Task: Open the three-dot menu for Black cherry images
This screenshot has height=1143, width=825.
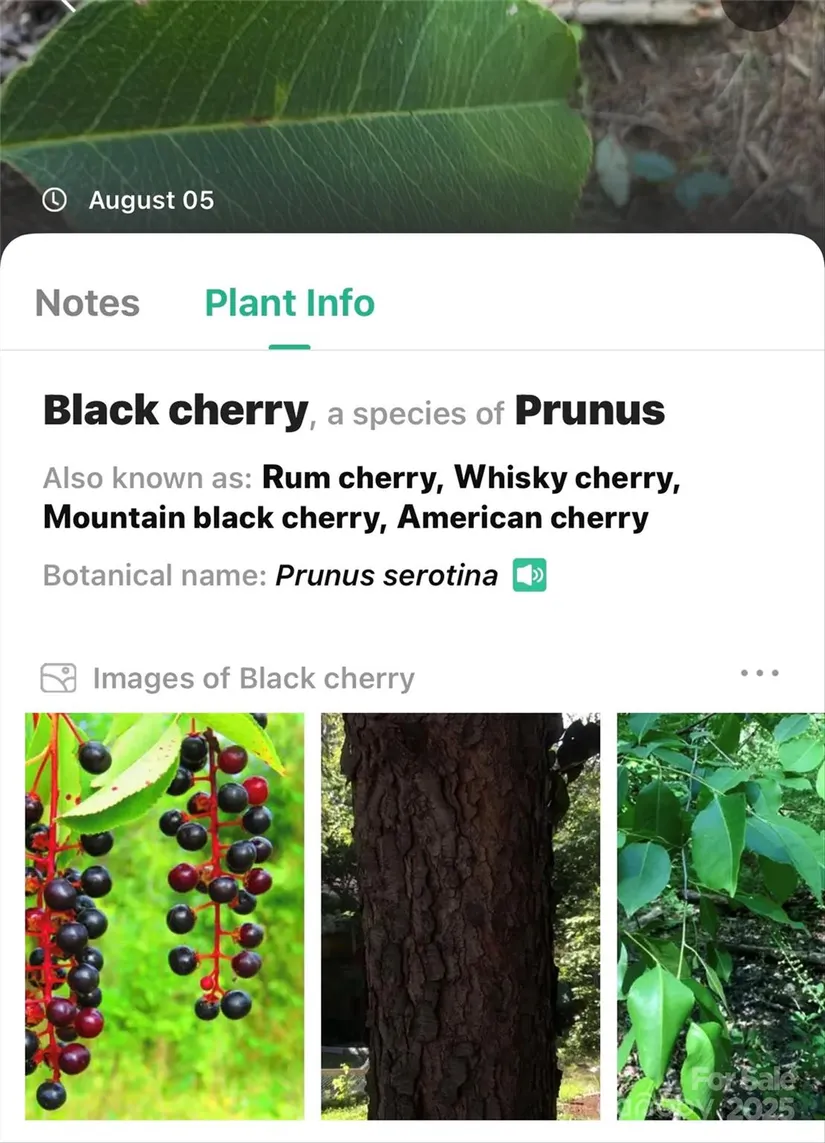Action: (x=759, y=674)
